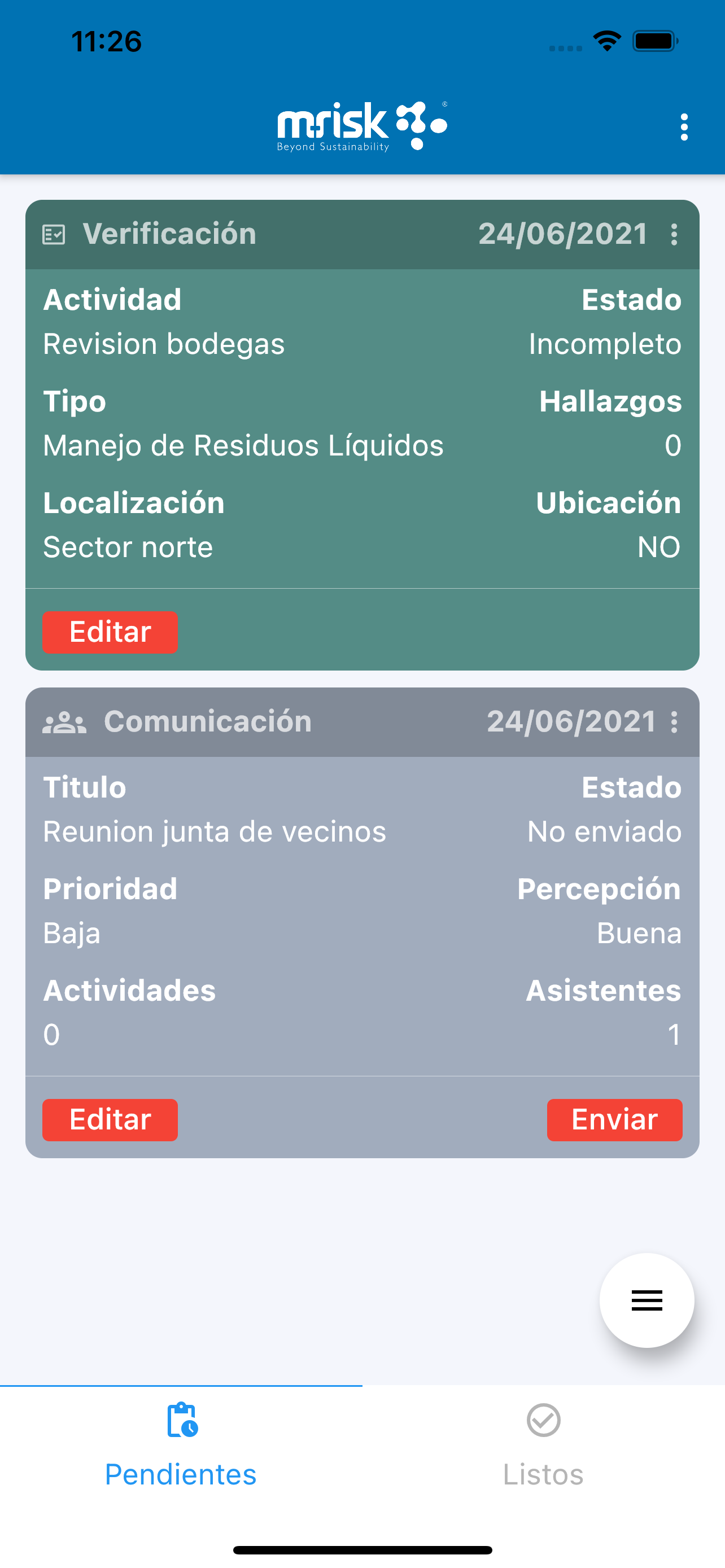Open the app bar overflow menu
The width and height of the screenshot is (725, 1568).
click(684, 127)
